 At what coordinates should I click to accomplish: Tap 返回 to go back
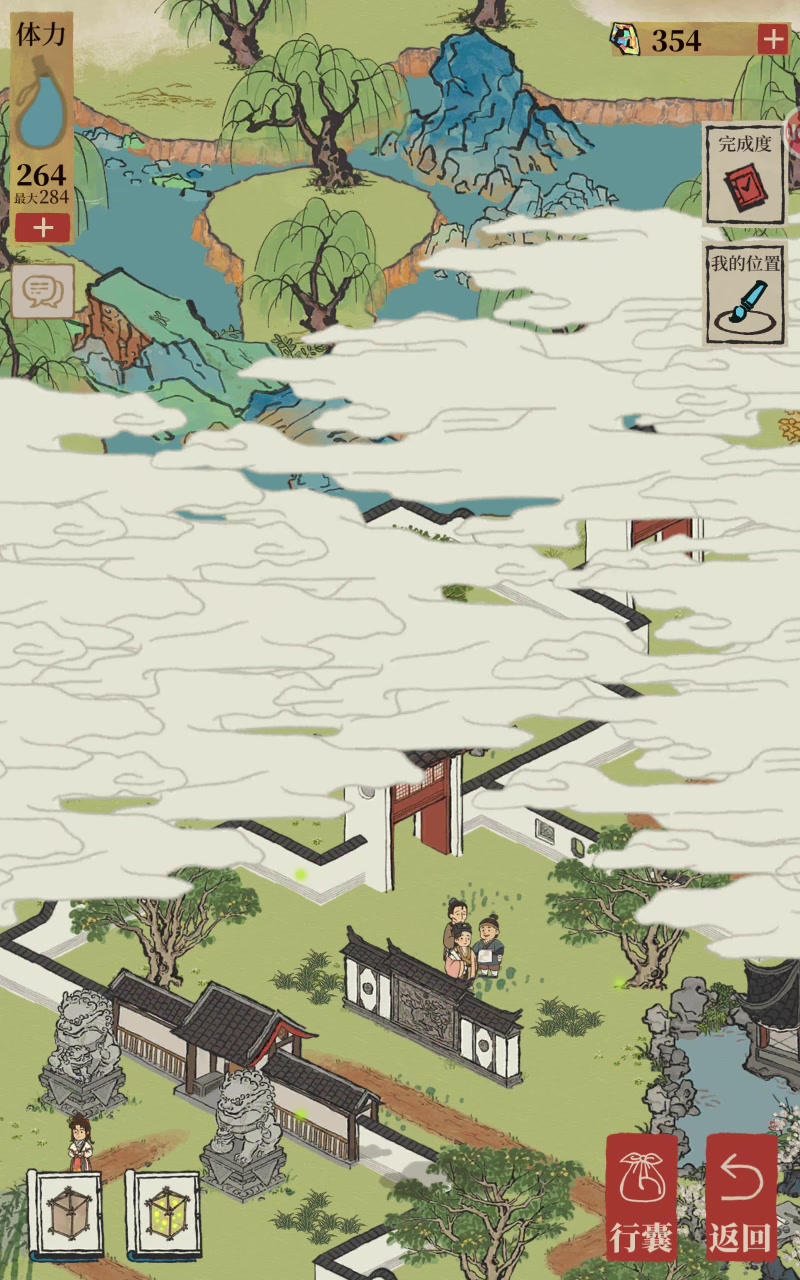coord(742,1197)
